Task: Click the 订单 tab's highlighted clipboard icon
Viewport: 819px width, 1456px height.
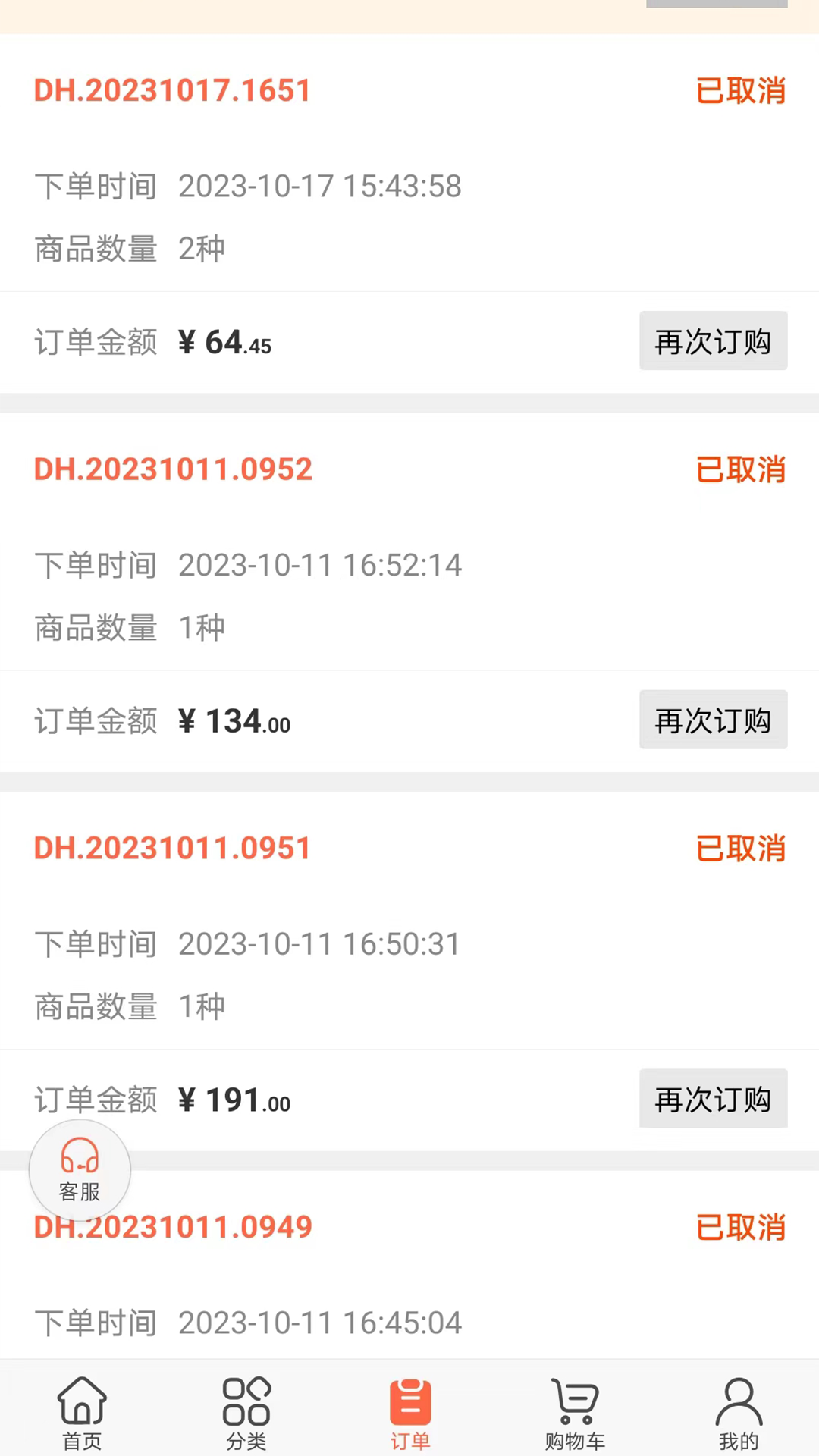Action: (409, 1399)
